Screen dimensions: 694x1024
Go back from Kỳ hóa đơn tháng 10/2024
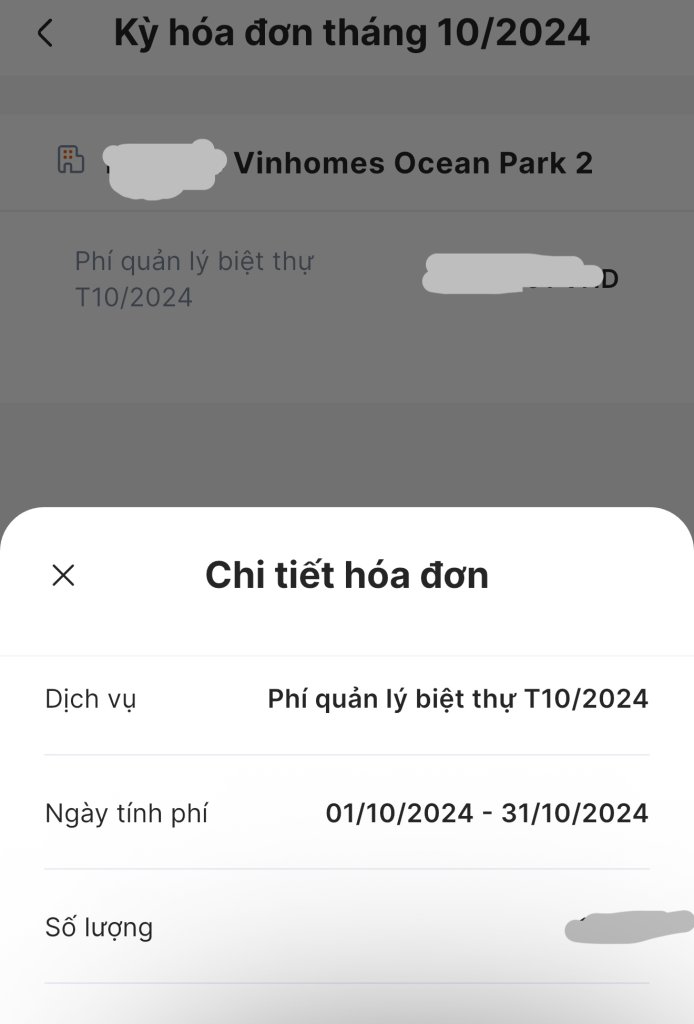point(45,33)
